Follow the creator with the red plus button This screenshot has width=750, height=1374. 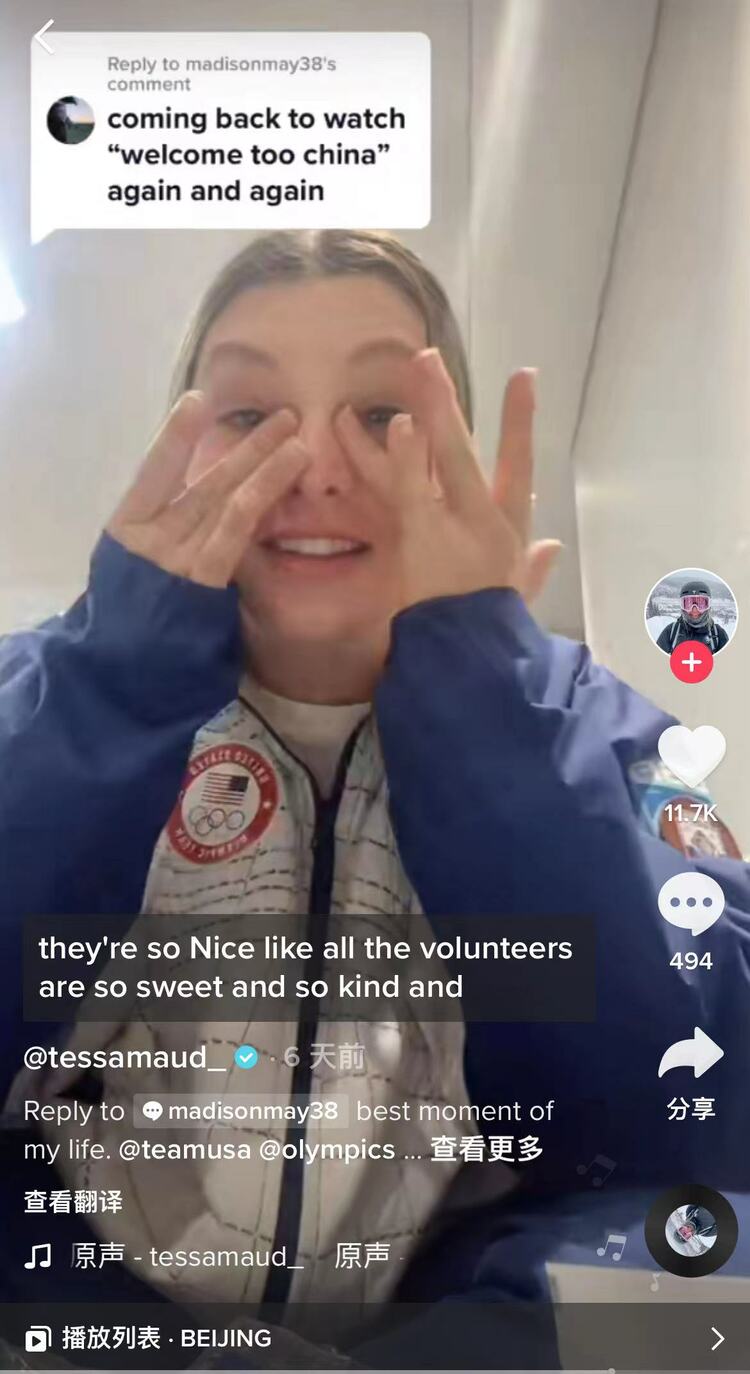[691, 662]
